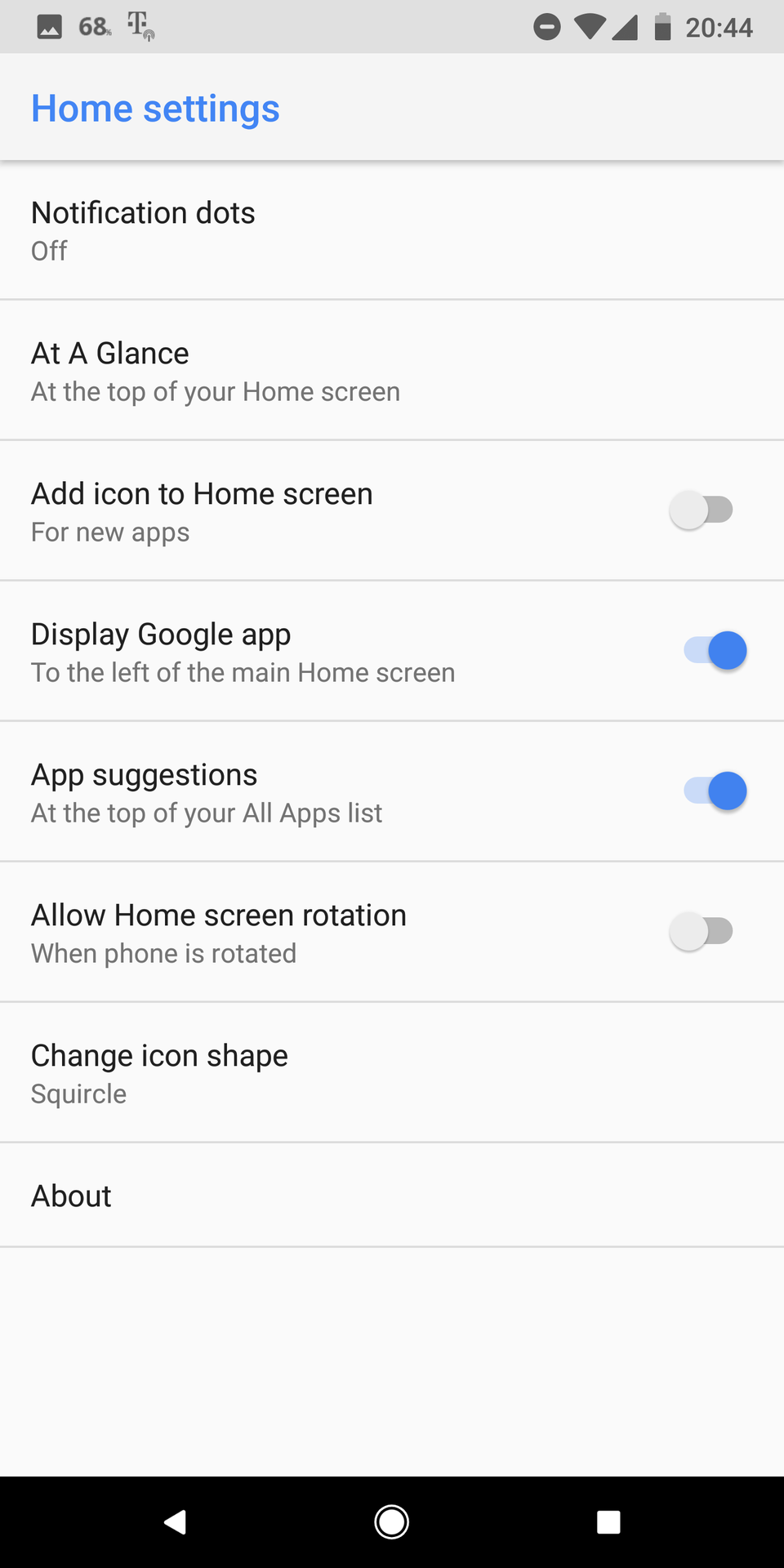This screenshot has width=784, height=1568.
Task: Enable Allow Home screen rotation
Action: pyautogui.click(x=702, y=932)
